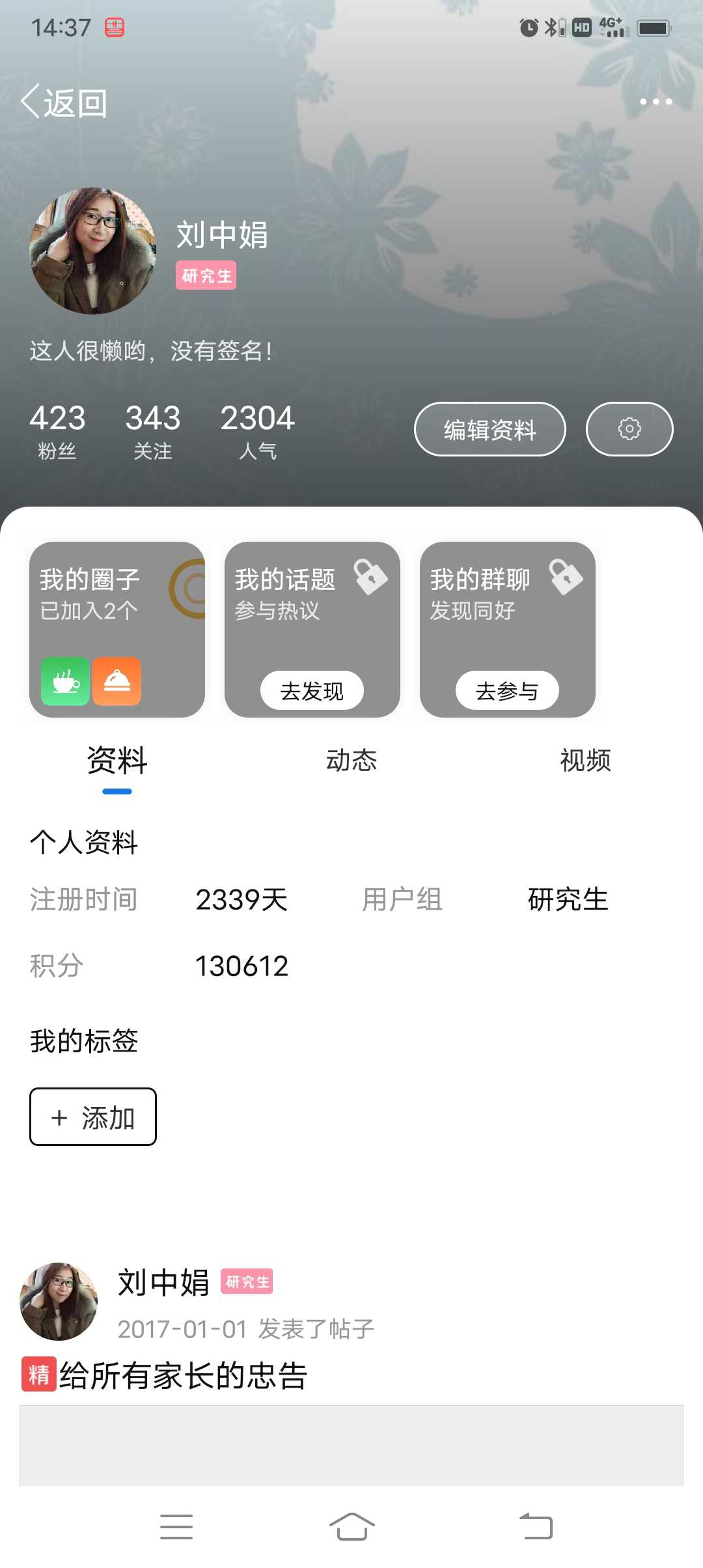Open the large profile avatar photo
This screenshot has height=1568, width=703.
(93, 251)
